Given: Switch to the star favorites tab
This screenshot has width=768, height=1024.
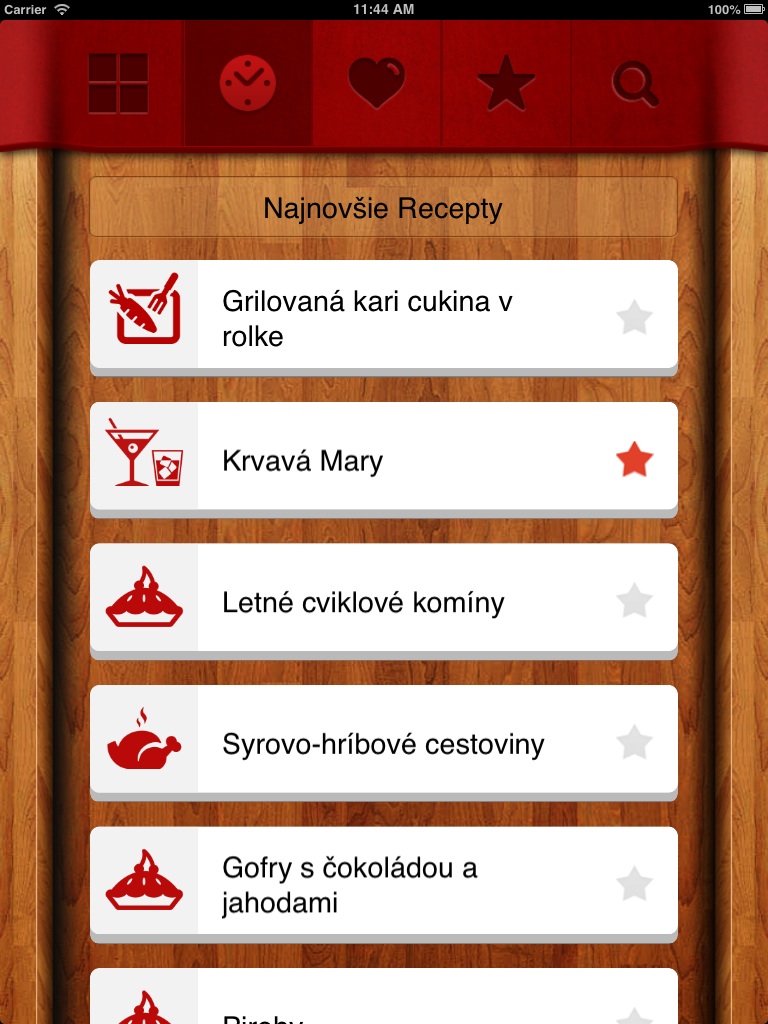Looking at the screenshot, I should tap(506, 83).
